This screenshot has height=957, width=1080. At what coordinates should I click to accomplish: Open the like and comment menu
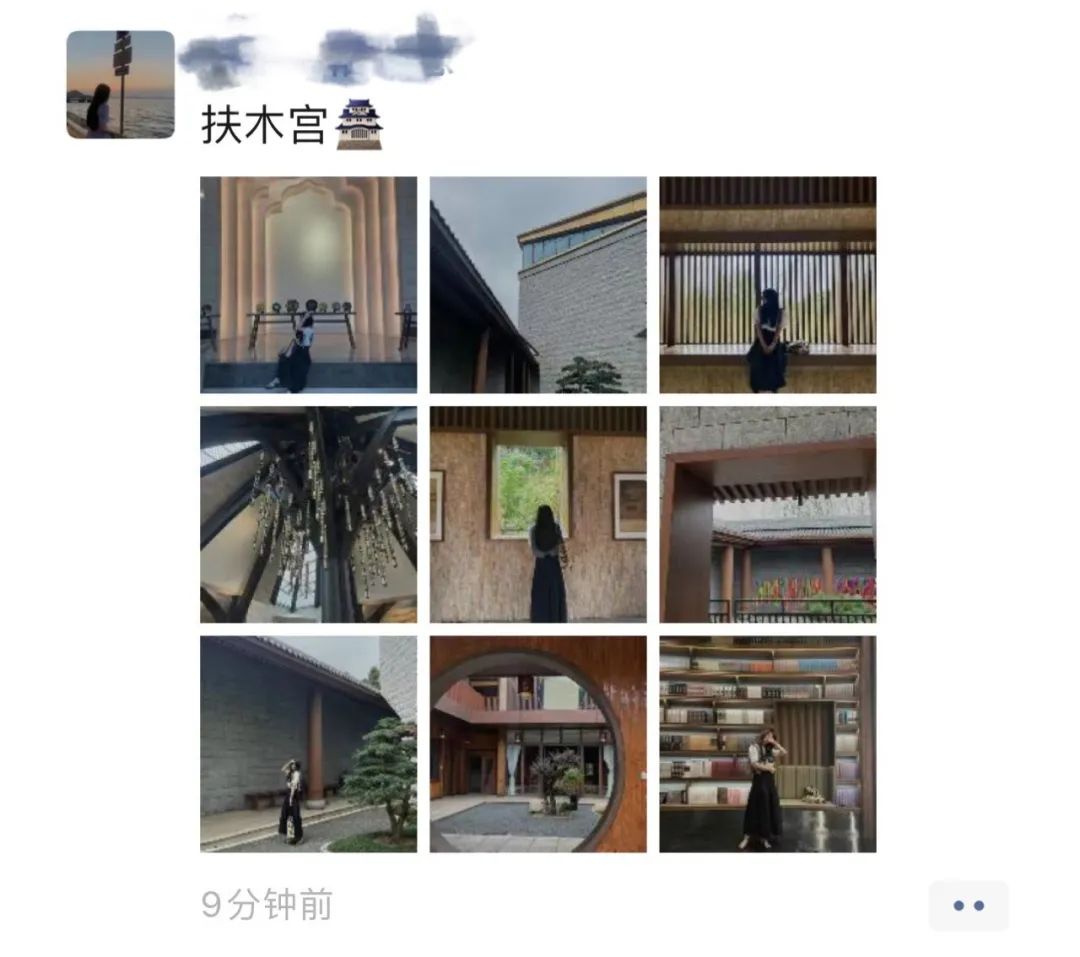click(967, 906)
